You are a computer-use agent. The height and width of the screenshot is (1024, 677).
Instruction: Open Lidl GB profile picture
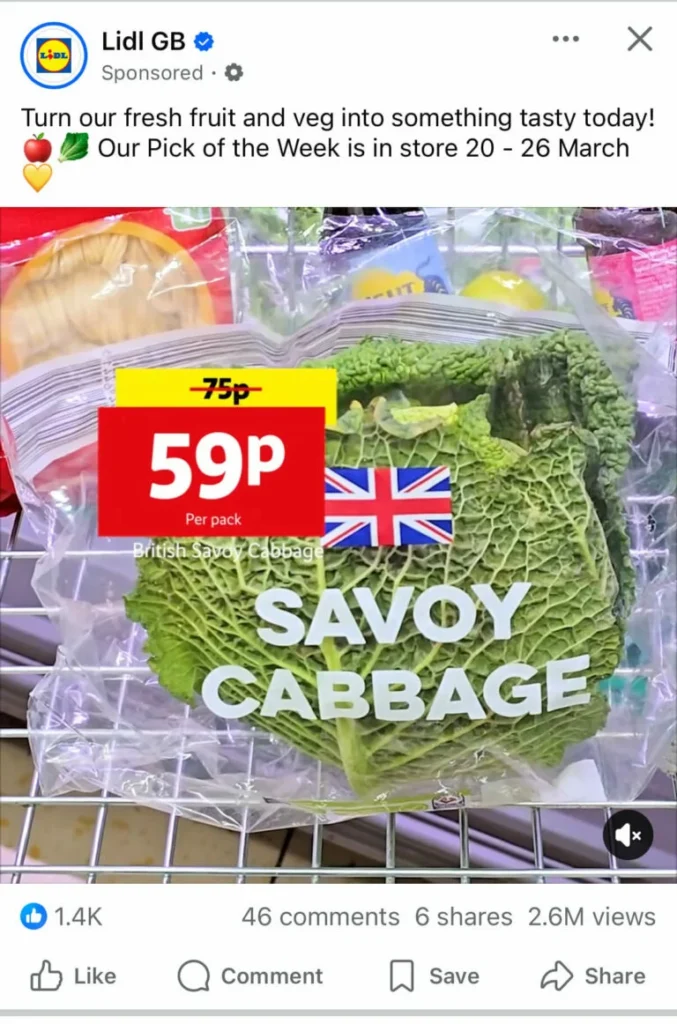(x=54, y=55)
